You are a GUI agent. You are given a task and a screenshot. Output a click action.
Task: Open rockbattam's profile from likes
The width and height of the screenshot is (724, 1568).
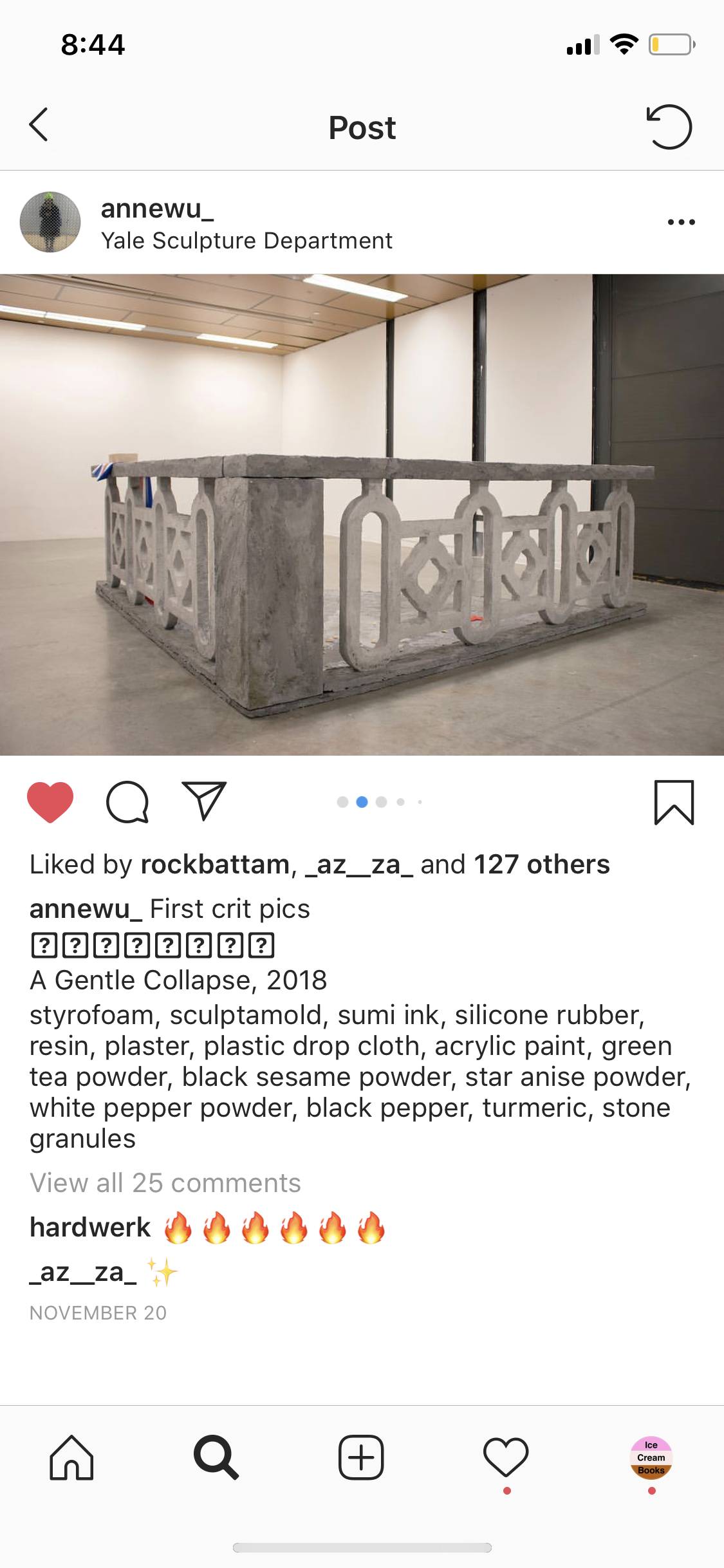coord(215,864)
